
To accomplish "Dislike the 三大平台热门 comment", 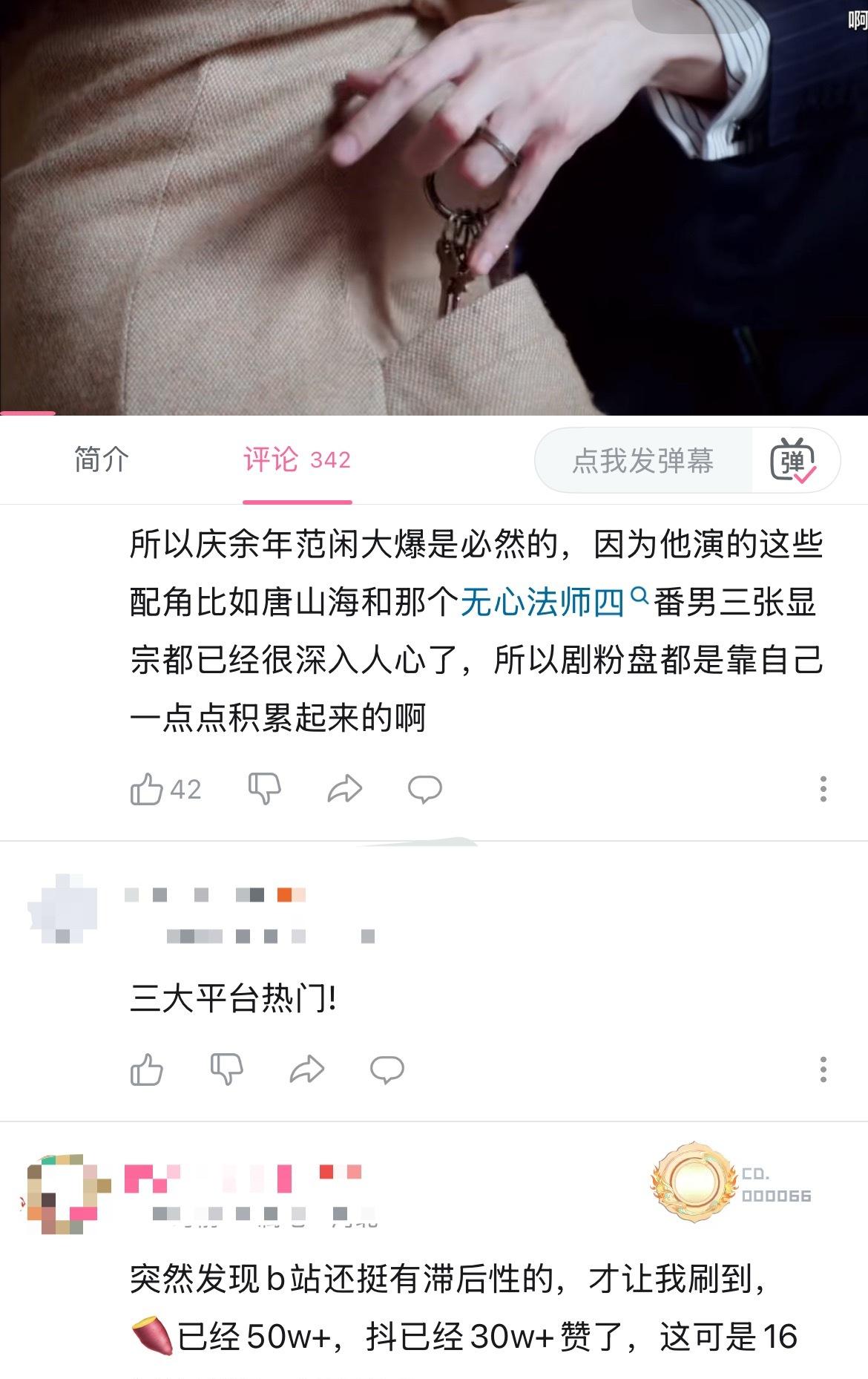I will (227, 1070).
